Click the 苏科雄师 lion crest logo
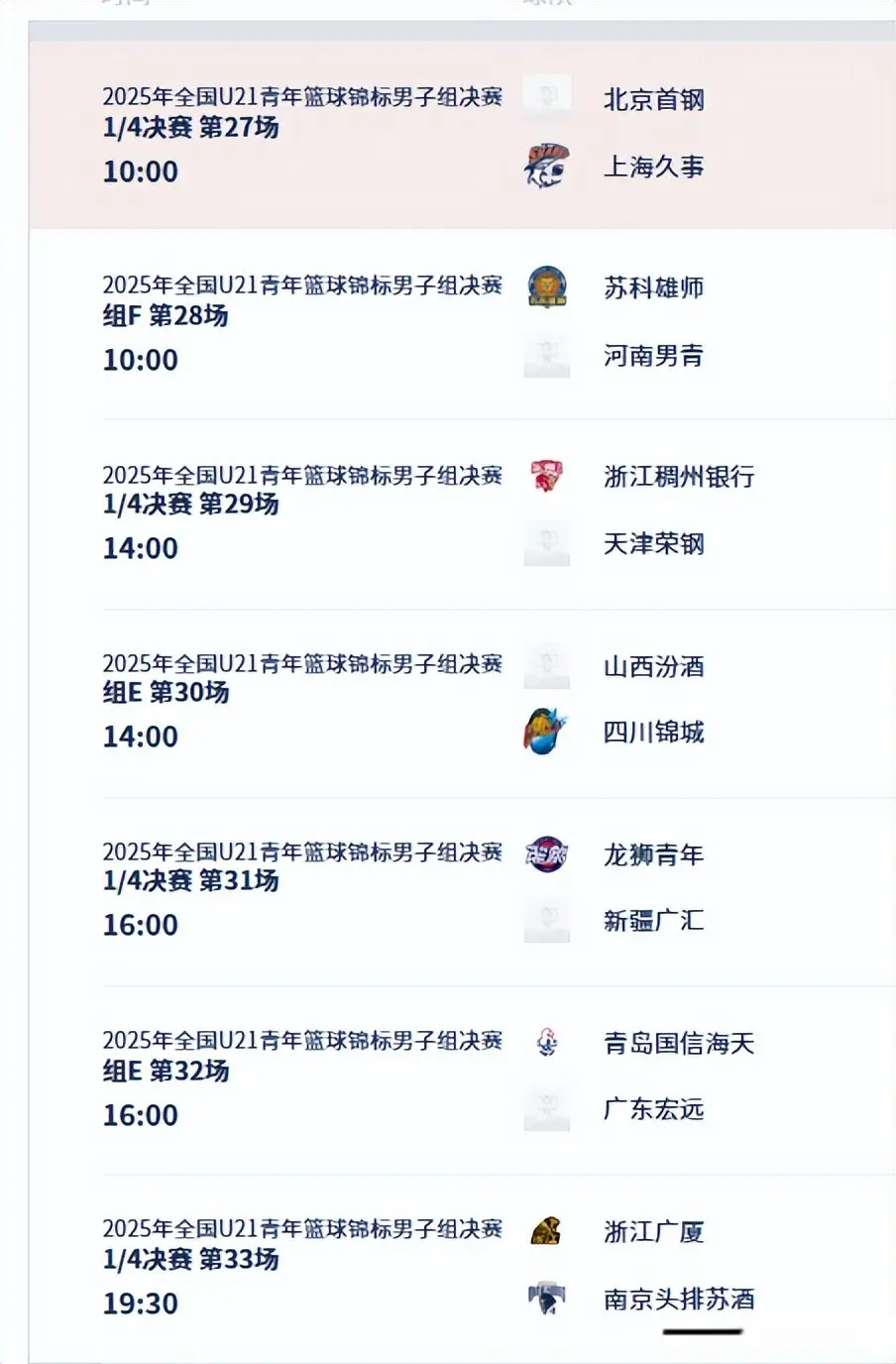 pos(545,288)
